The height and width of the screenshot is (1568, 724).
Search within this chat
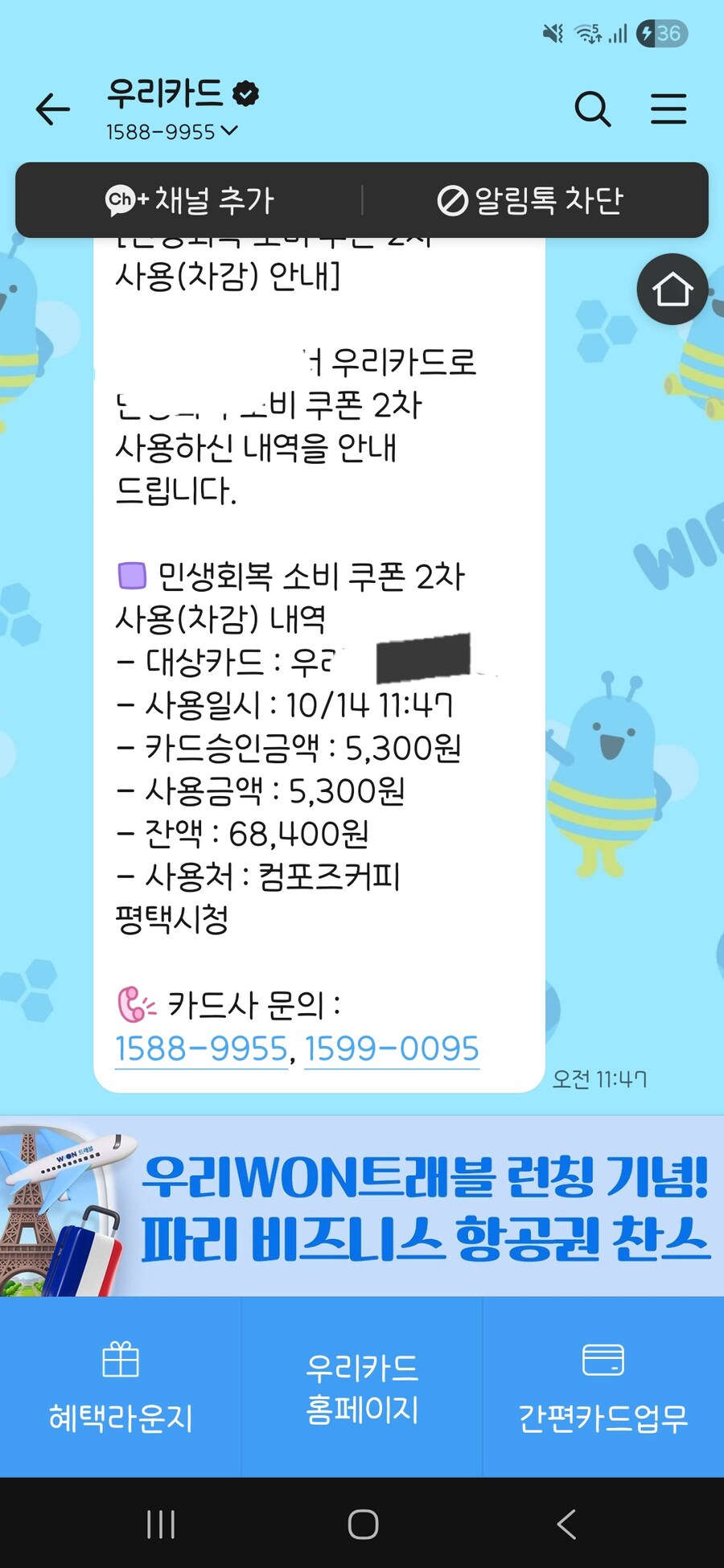pyautogui.click(x=593, y=109)
